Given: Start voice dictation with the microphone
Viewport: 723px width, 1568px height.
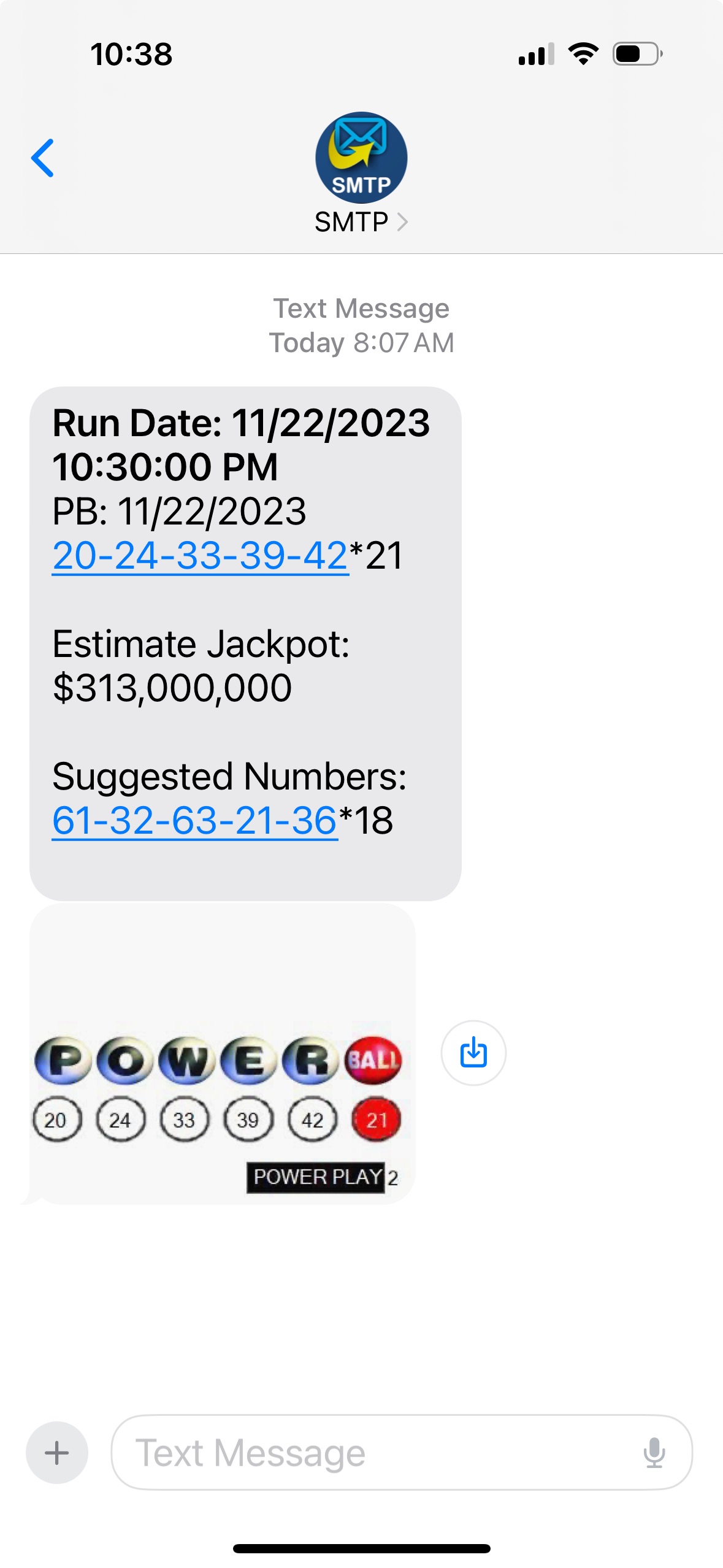Looking at the screenshot, I should 654,1453.
